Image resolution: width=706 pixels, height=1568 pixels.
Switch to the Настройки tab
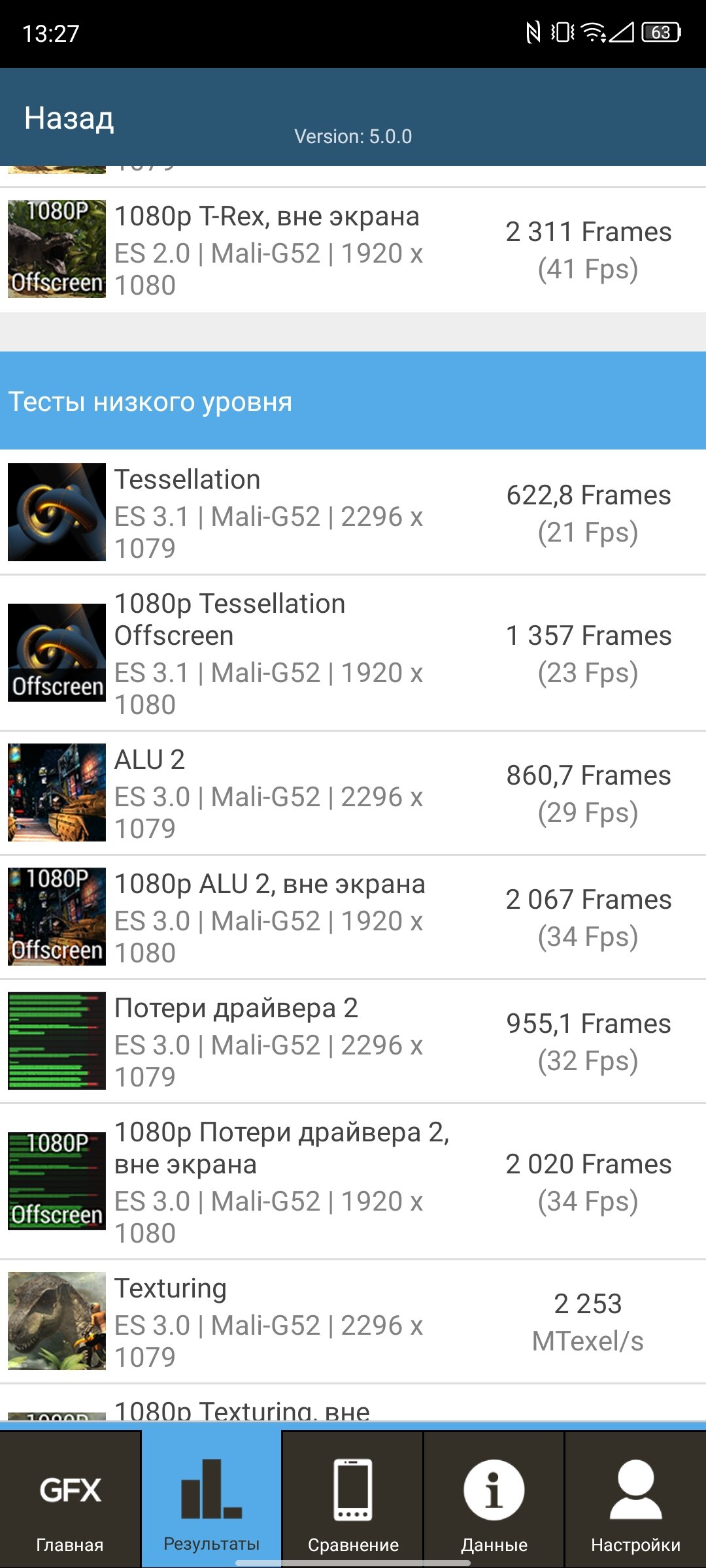pyautogui.click(x=635, y=1499)
